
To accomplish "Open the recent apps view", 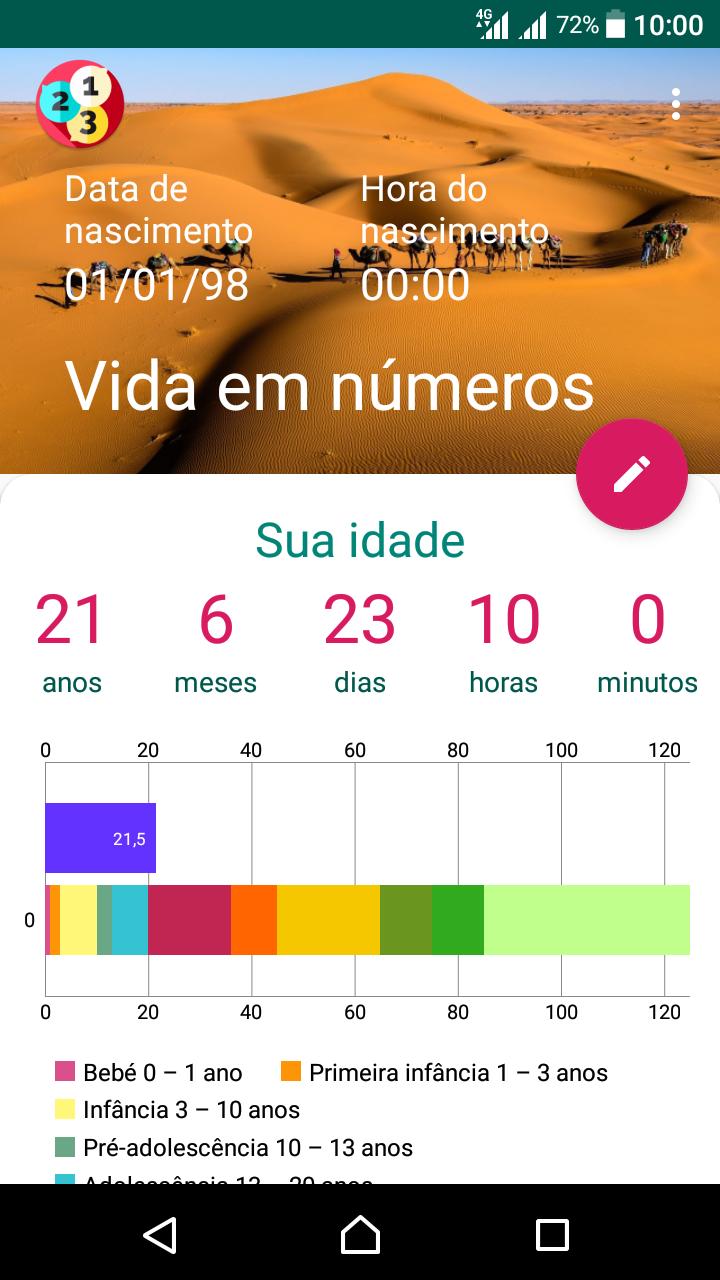I will 552,1234.
